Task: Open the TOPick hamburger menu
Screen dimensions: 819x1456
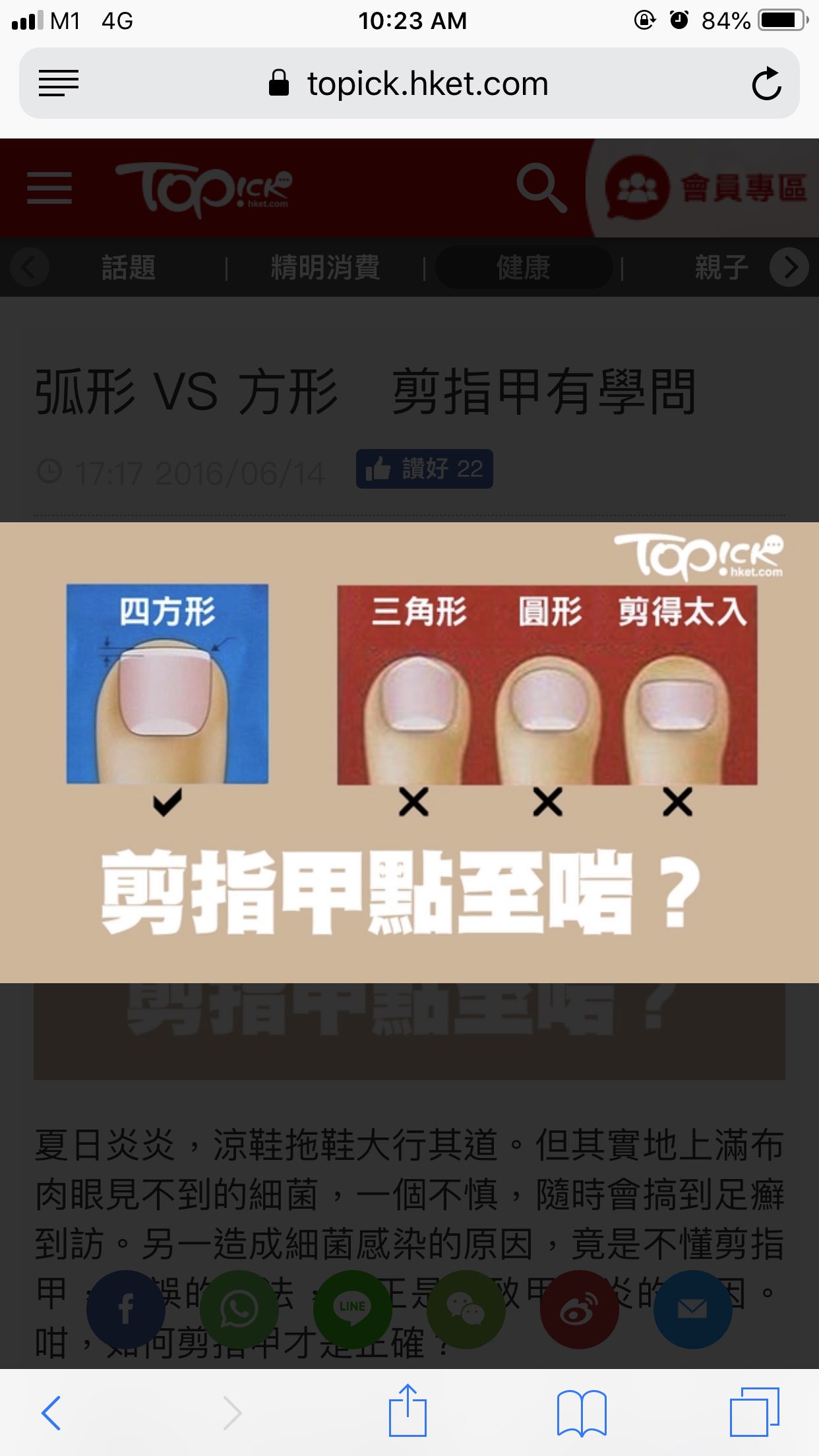Action: click(x=49, y=188)
